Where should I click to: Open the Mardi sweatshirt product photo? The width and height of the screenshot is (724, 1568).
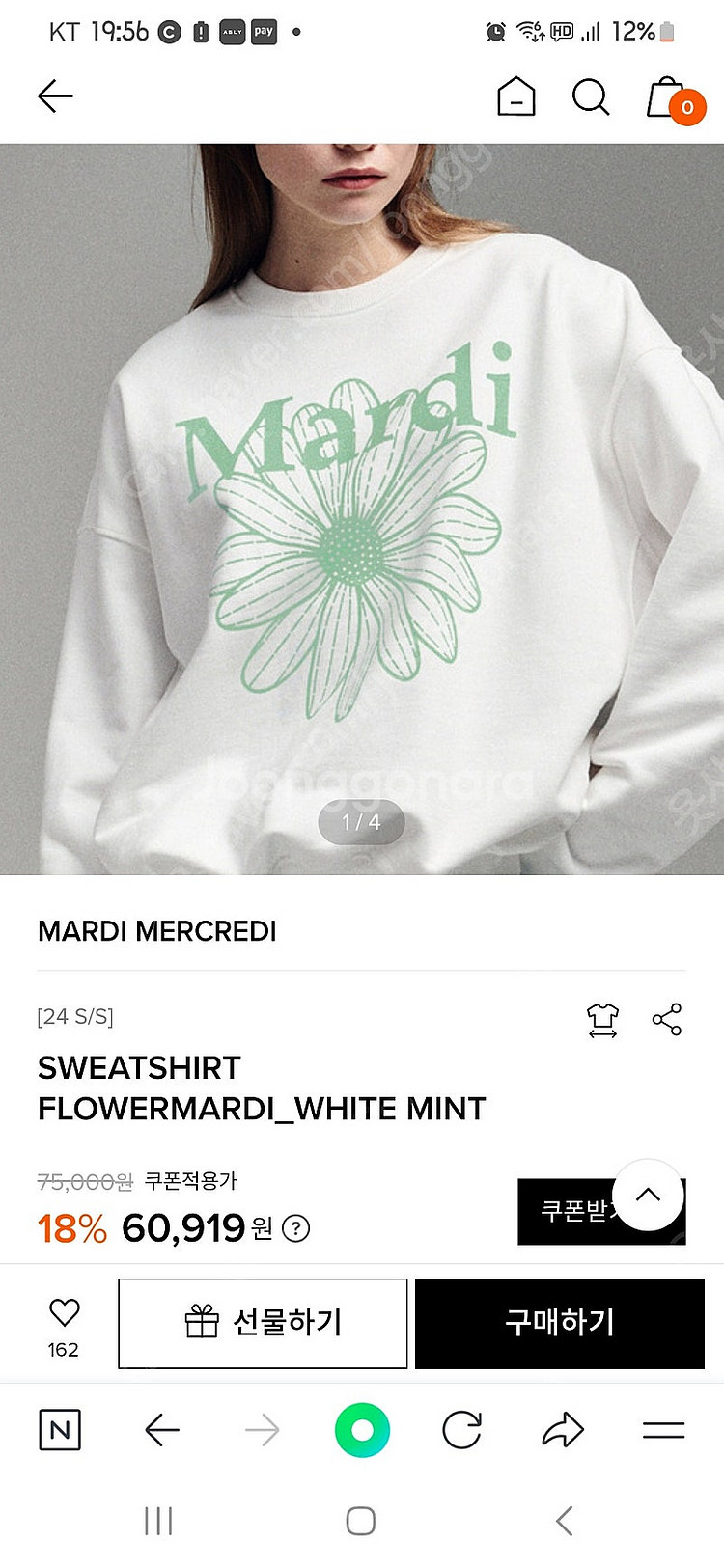[362, 509]
